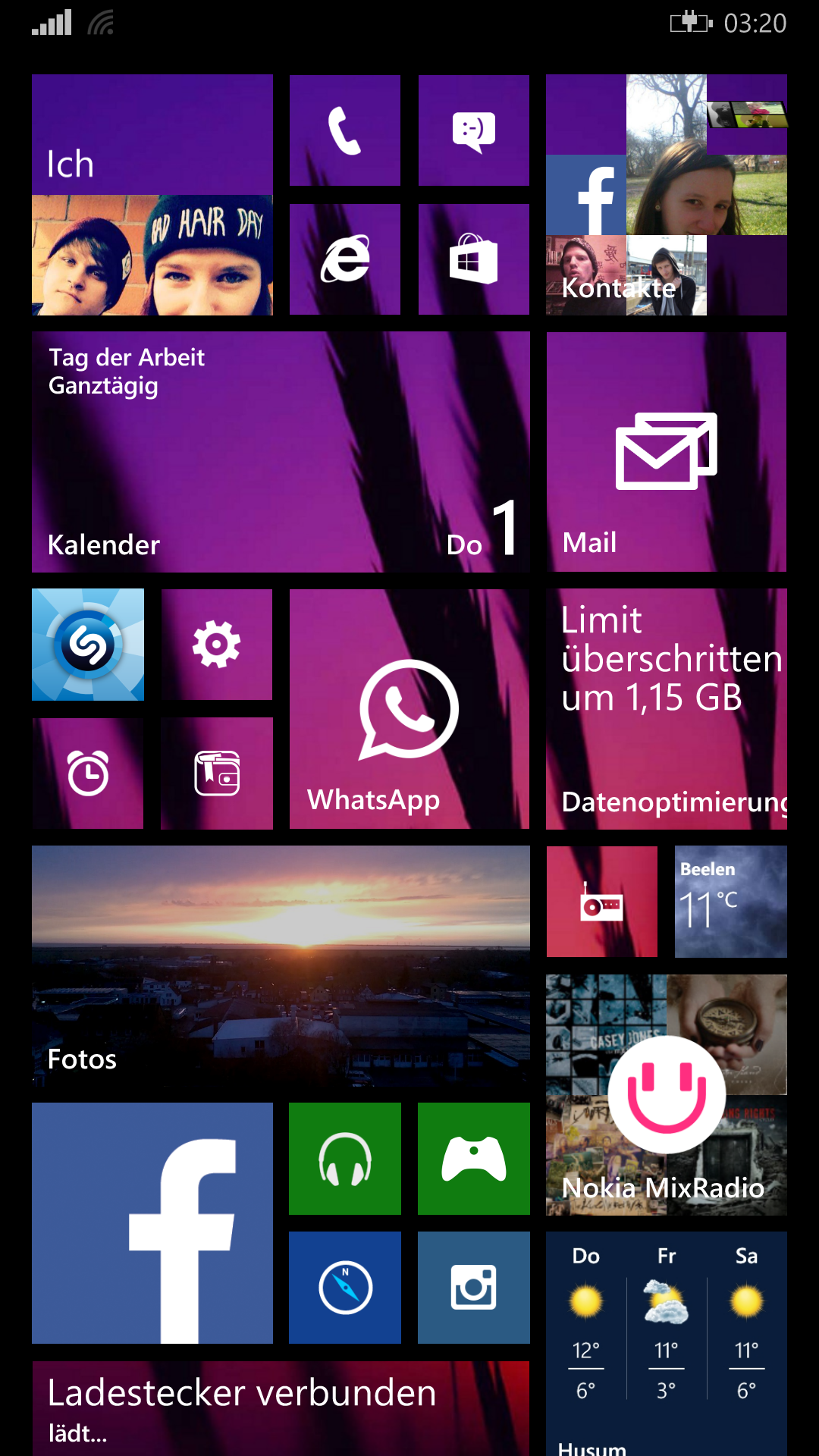Open the FM Radio tile
Image resolution: width=819 pixels, height=1456 pixels.
602,902
